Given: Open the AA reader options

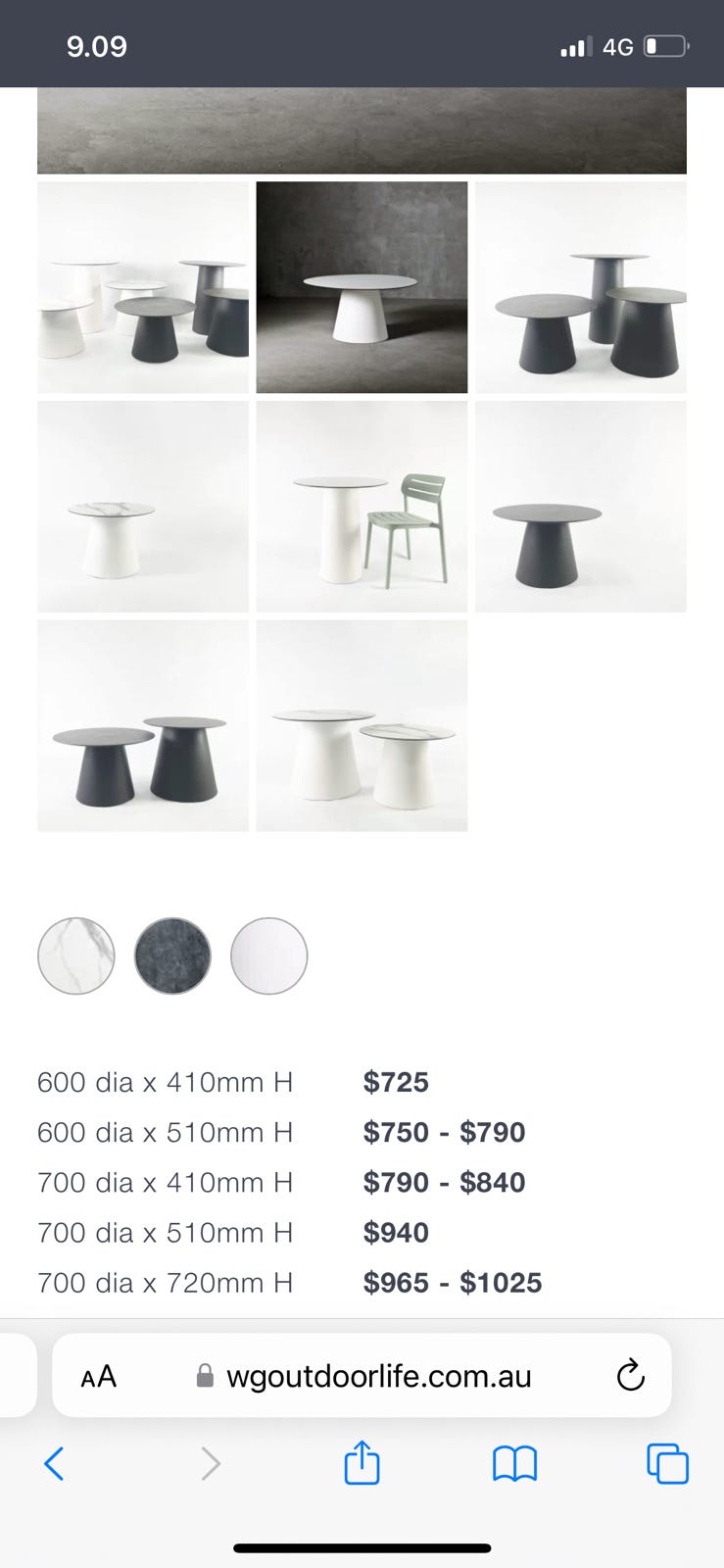Looking at the screenshot, I should point(98,1377).
